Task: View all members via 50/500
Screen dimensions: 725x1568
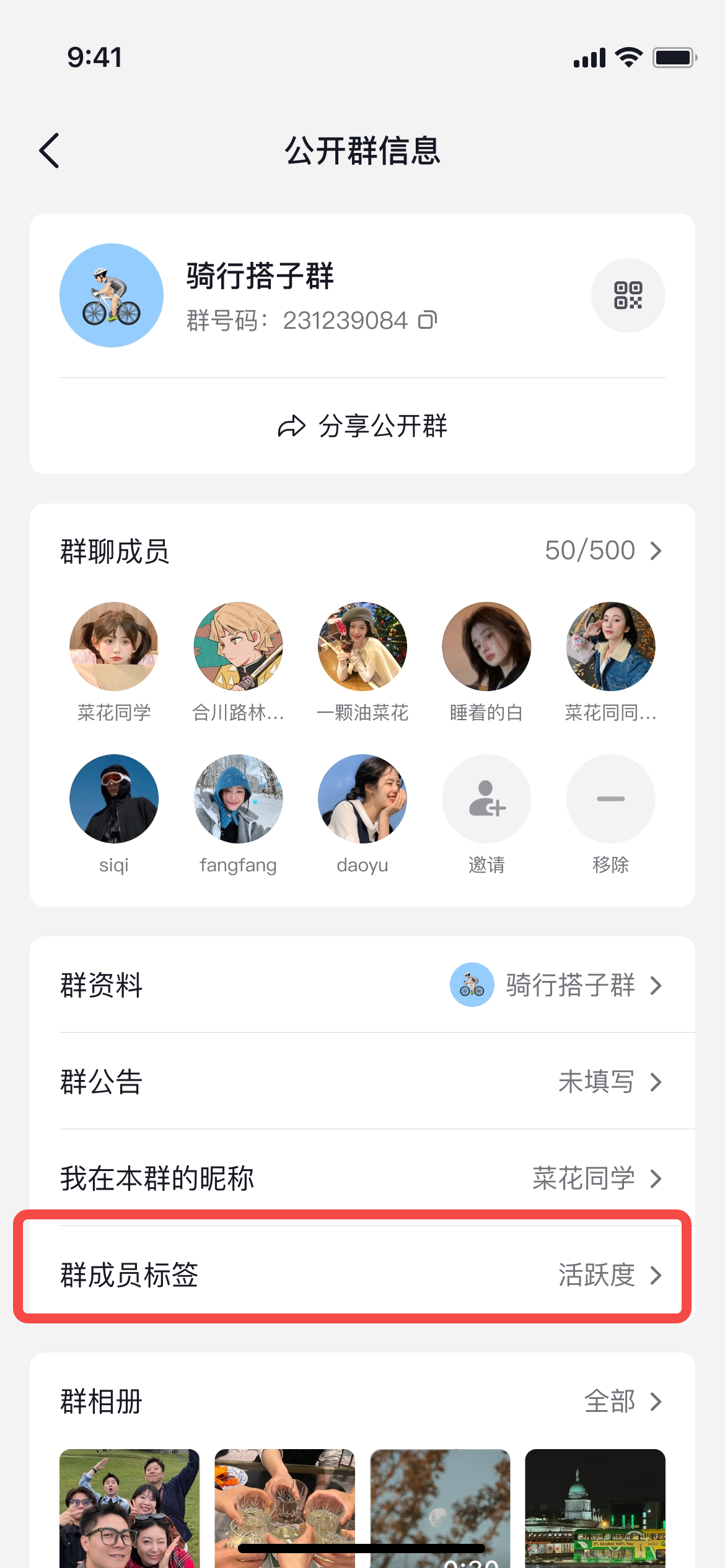Action: coord(604,551)
